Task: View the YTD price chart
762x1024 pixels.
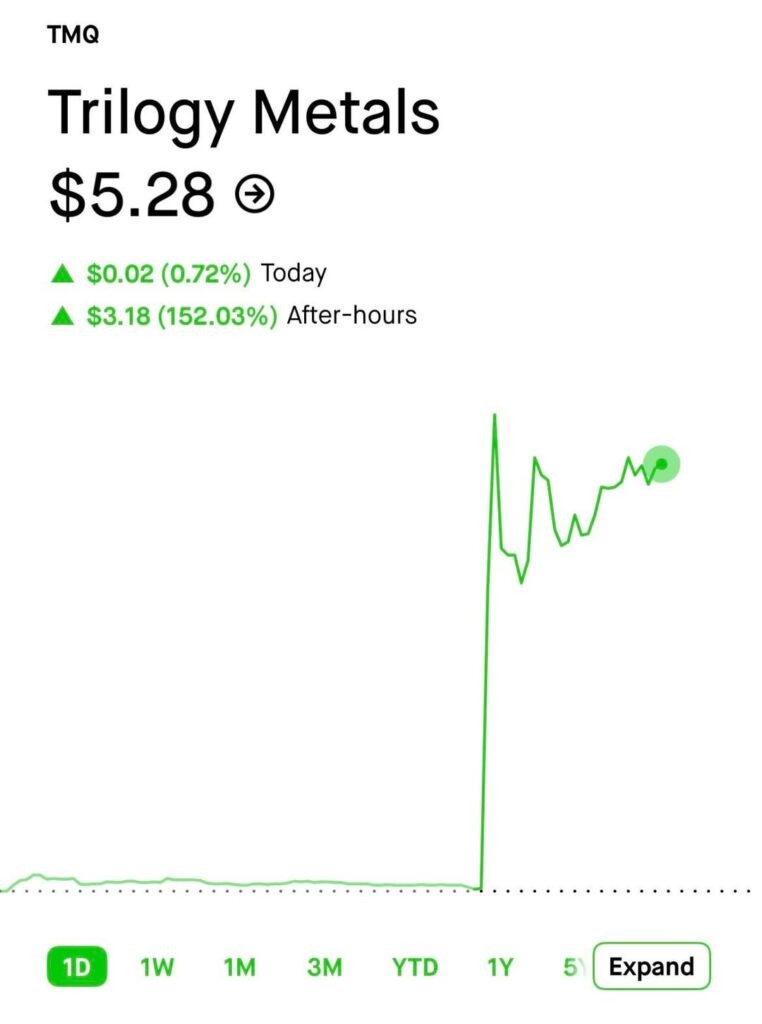Action: [x=414, y=967]
